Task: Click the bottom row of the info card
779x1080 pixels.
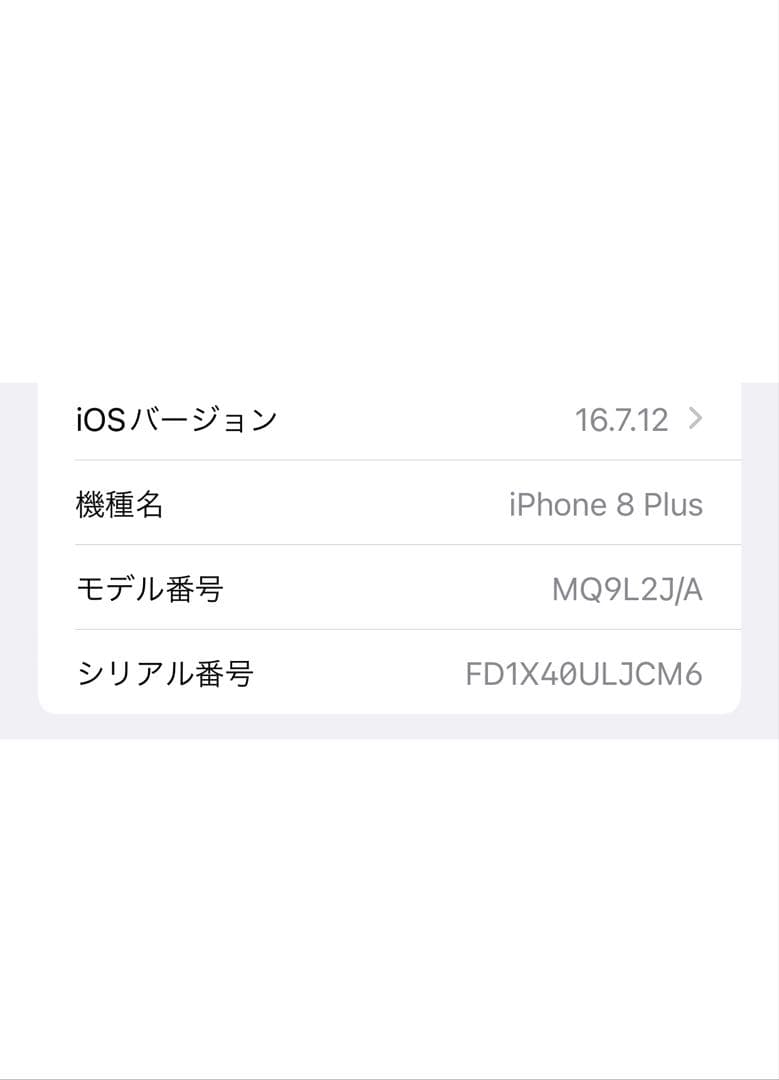Action: [x=390, y=673]
